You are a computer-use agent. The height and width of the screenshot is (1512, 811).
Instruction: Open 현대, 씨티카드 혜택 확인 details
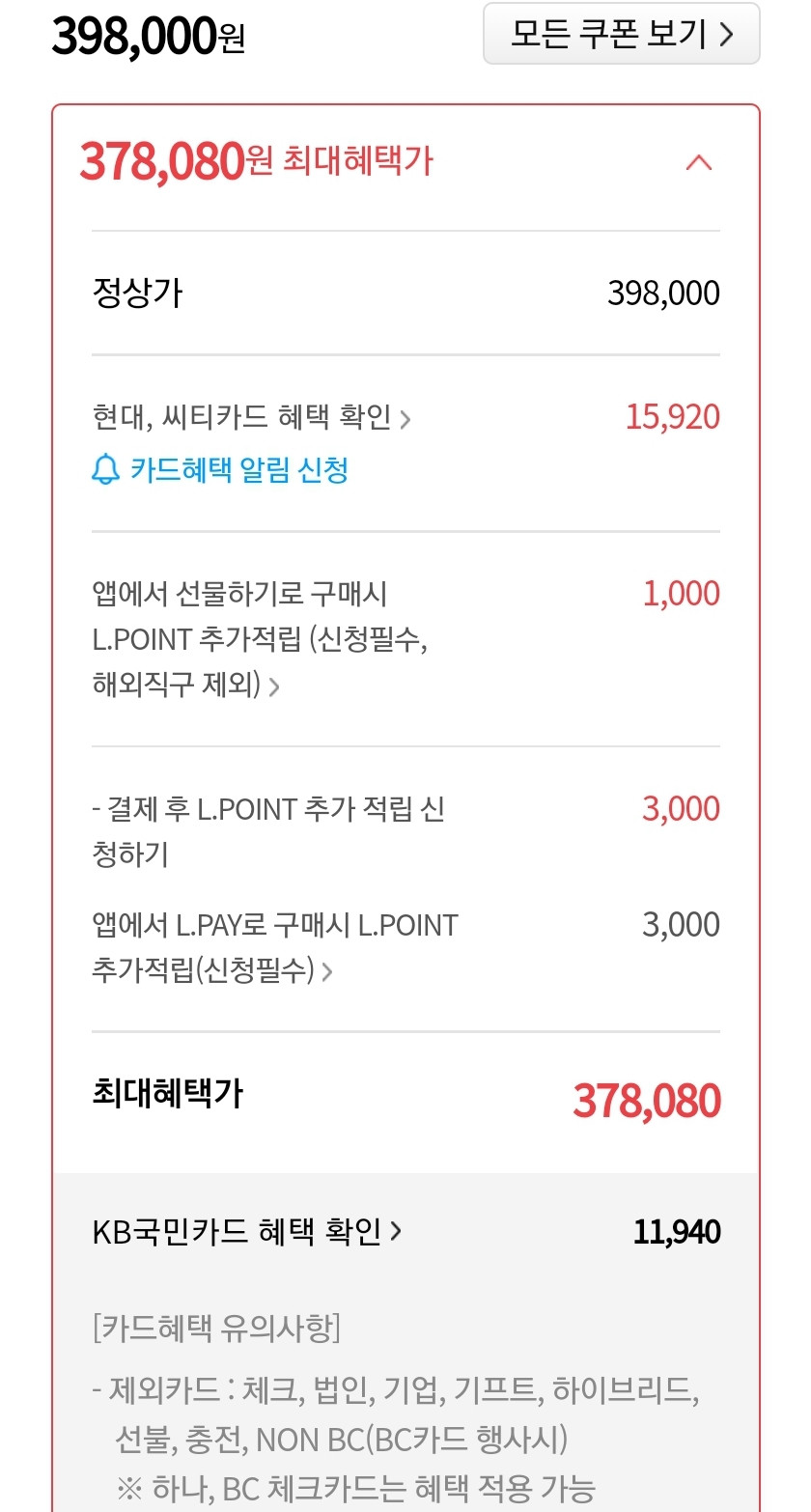pyautogui.click(x=252, y=418)
